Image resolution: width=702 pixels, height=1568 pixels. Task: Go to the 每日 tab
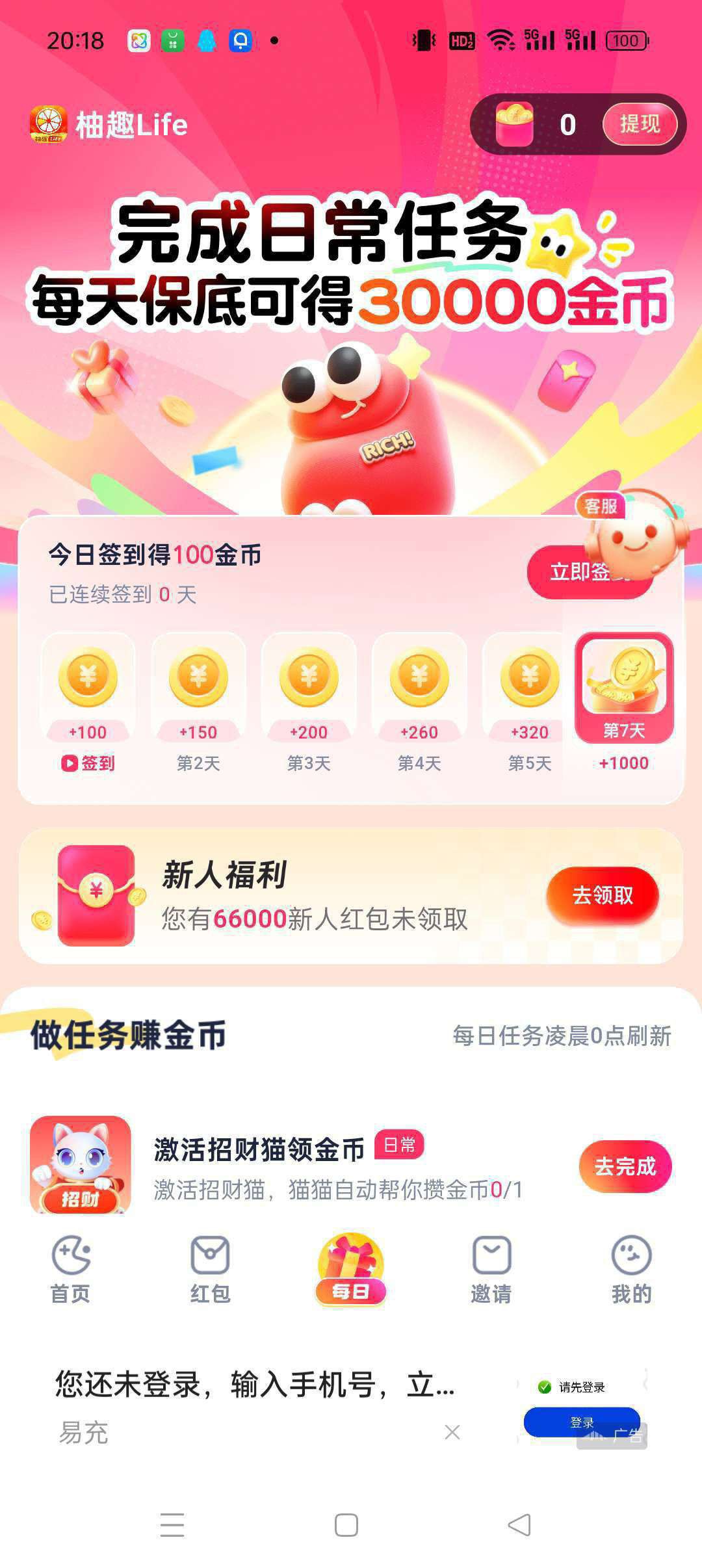tap(350, 1269)
